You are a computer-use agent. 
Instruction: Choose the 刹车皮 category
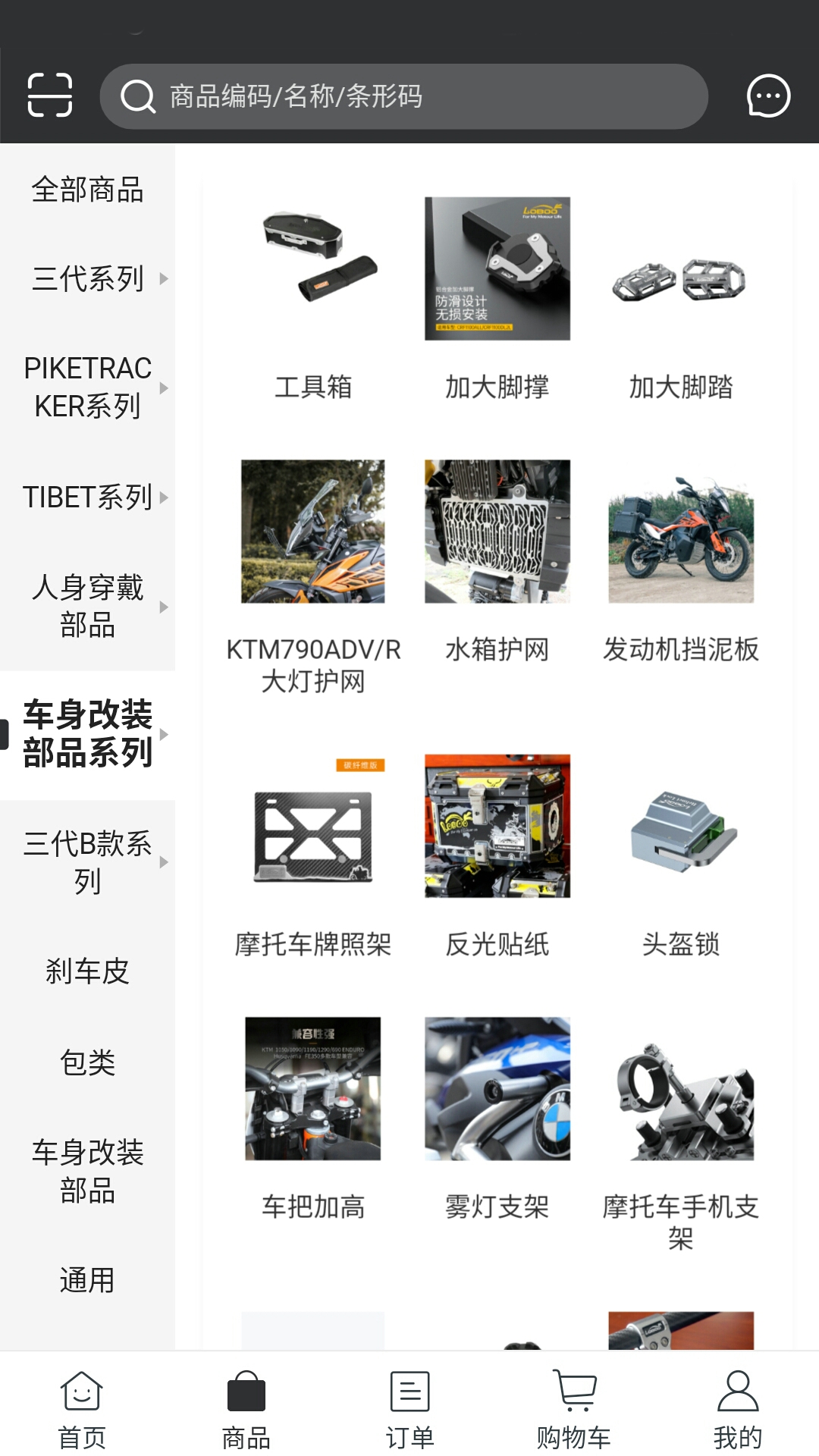click(87, 971)
